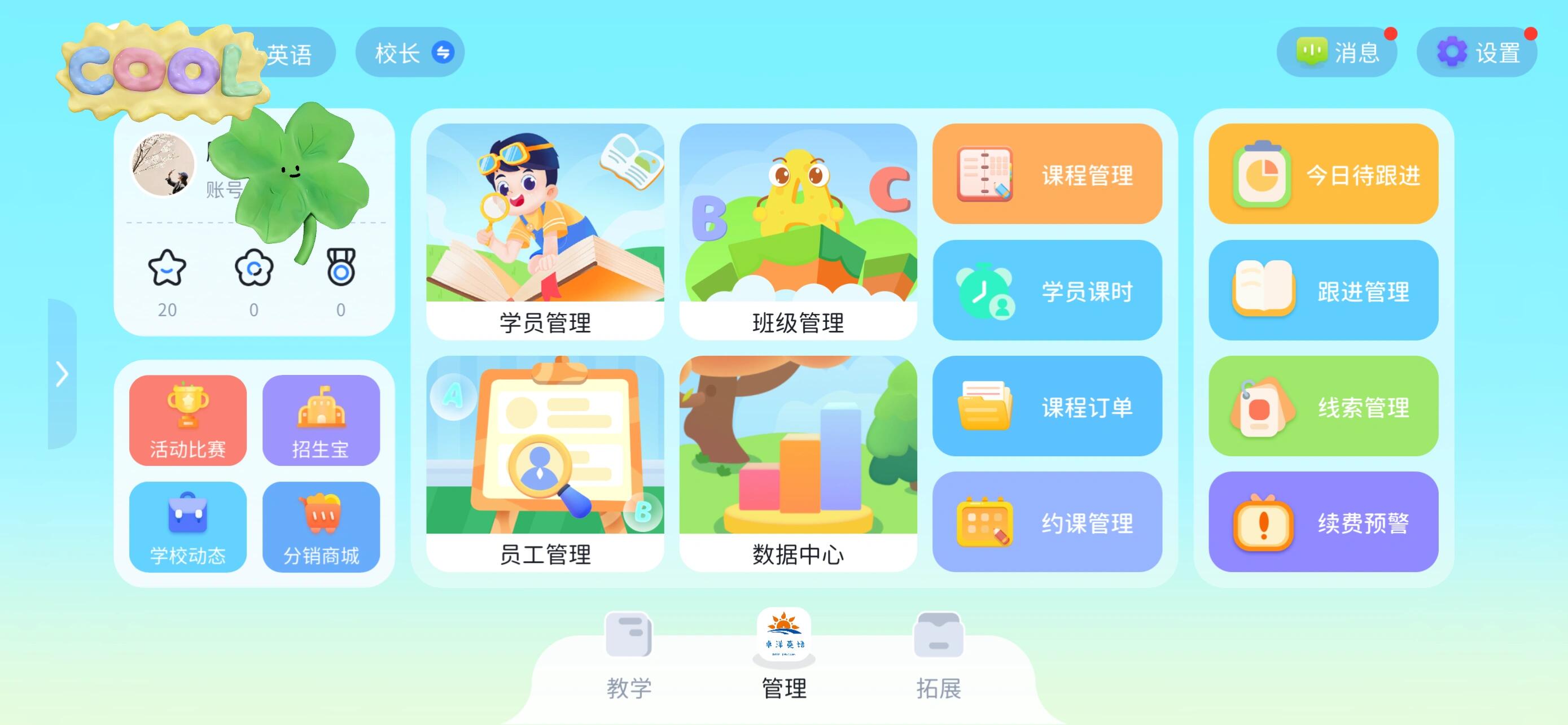This screenshot has height=725, width=1568.
Task: Open 线索管理 leads management
Action: [x=1323, y=406]
